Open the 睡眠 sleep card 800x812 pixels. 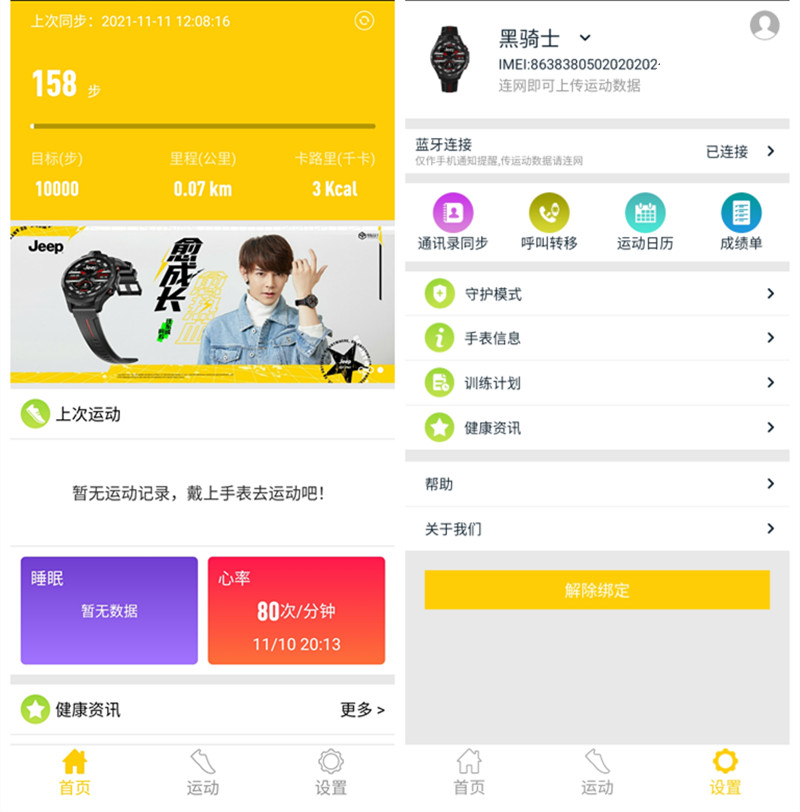tap(109, 610)
